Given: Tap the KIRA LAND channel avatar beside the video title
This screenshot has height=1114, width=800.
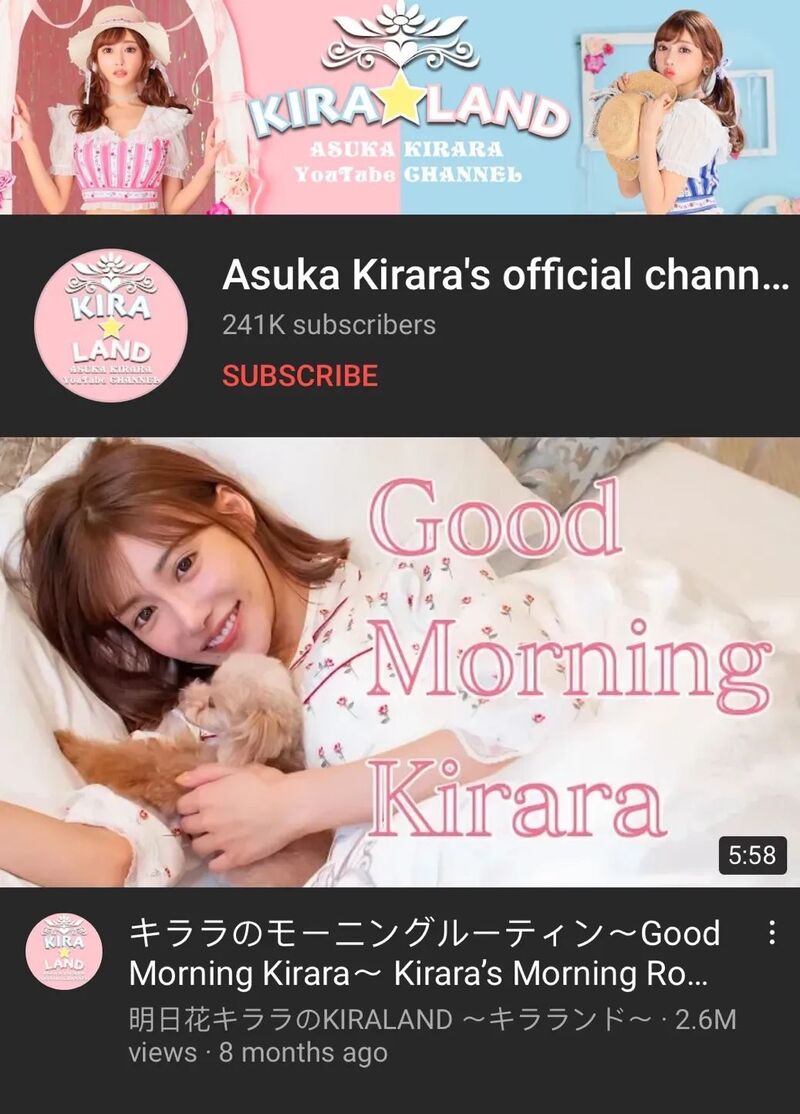Looking at the screenshot, I should pos(64,952).
